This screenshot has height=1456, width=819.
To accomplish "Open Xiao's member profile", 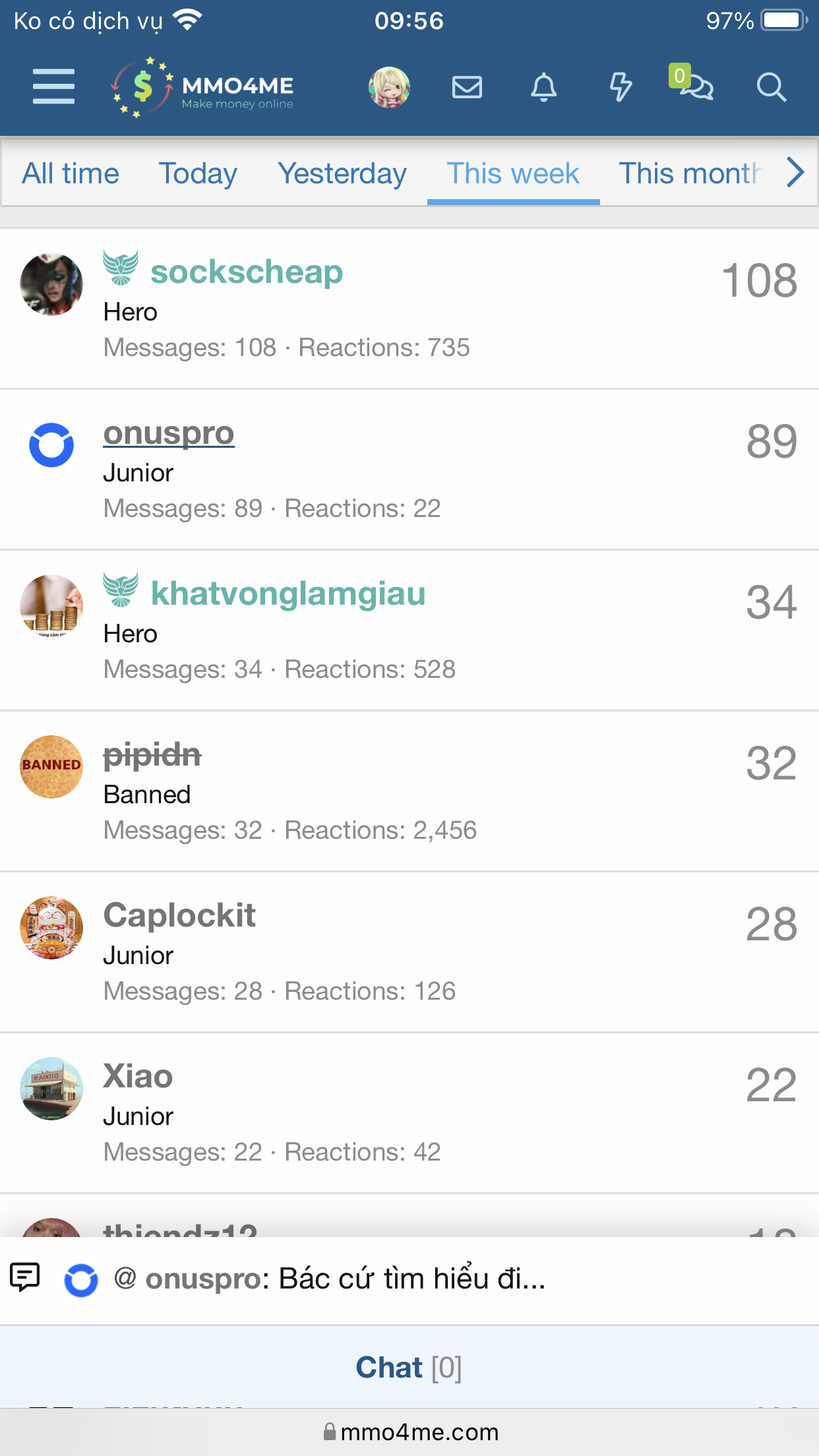I will coord(138,1076).
